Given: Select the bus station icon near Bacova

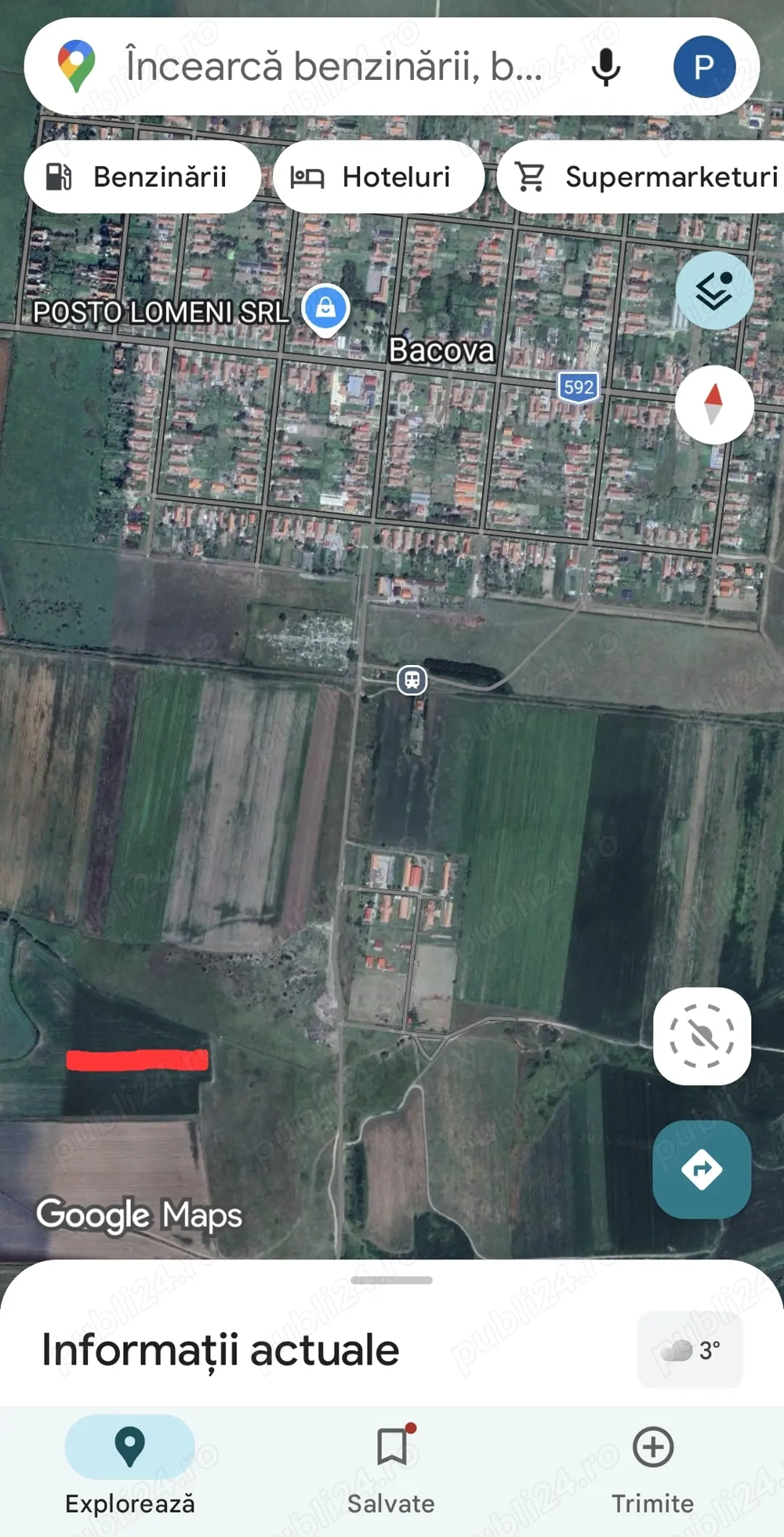Looking at the screenshot, I should (x=413, y=681).
